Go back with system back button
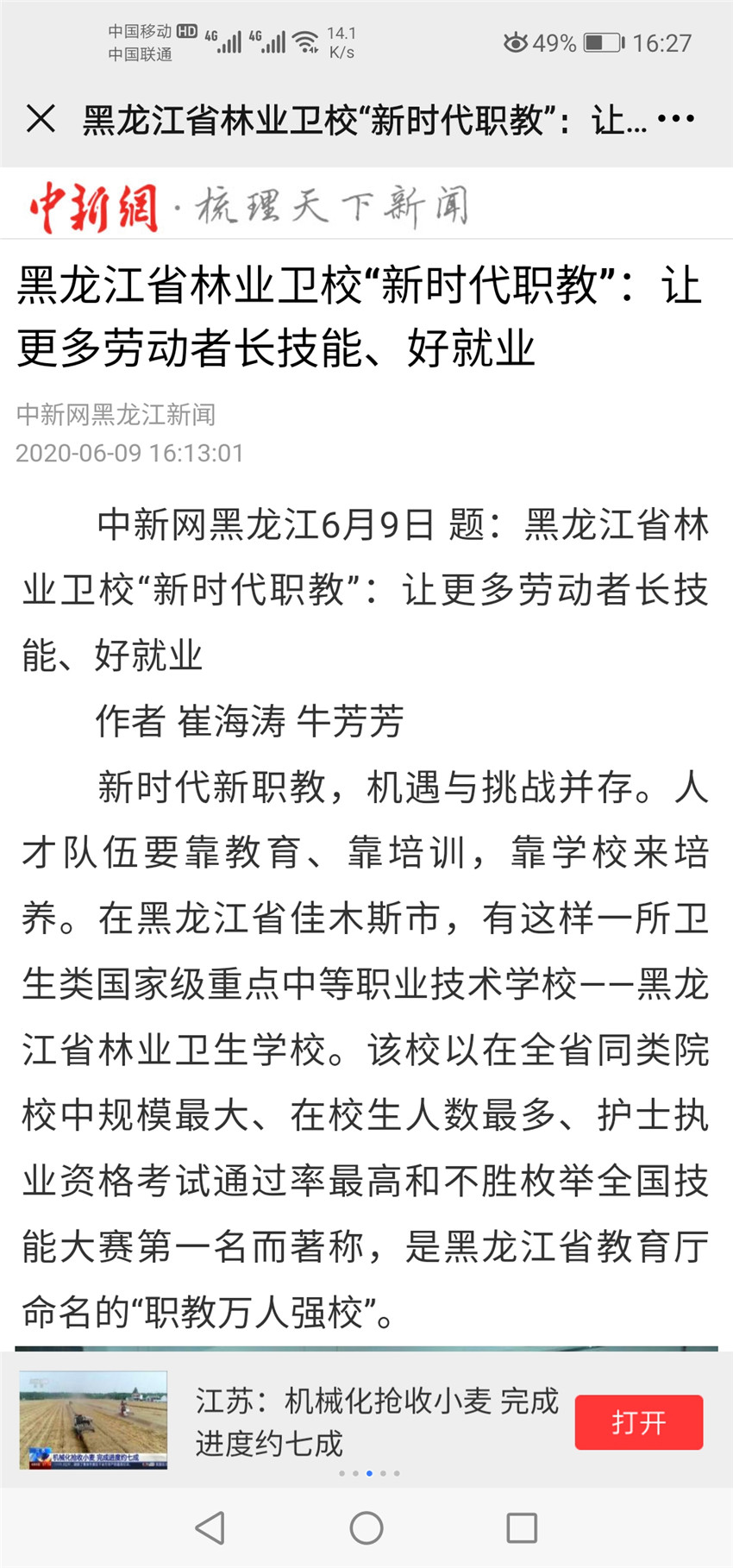733x1568 pixels. tap(210, 1527)
